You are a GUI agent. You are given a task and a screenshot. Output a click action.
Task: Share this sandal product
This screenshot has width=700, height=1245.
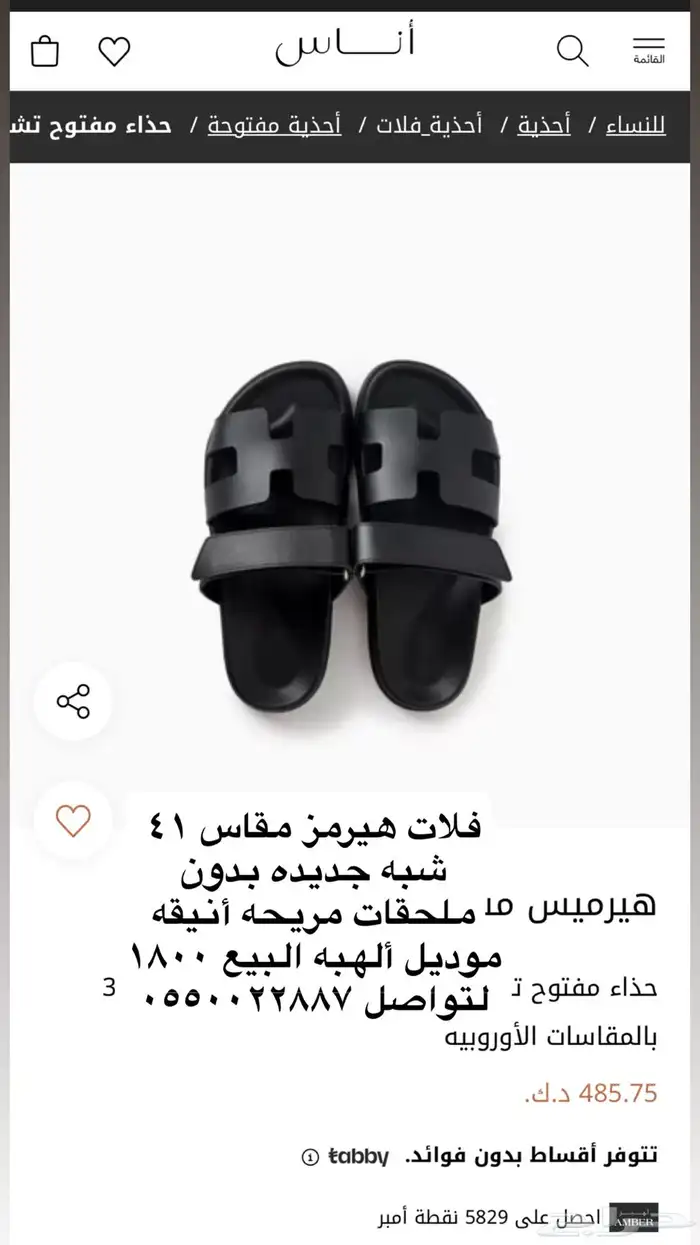click(73, 701)
